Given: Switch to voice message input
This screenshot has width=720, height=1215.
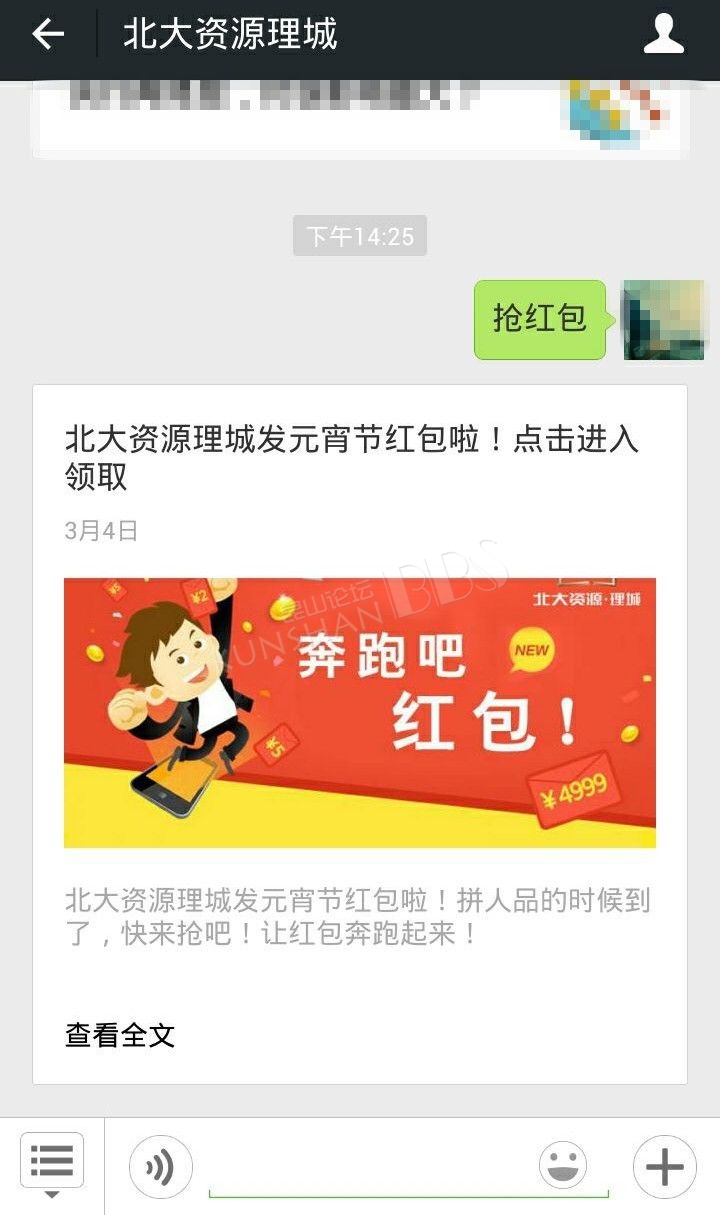Looking at the screenshot, I should coord(161,1166).
